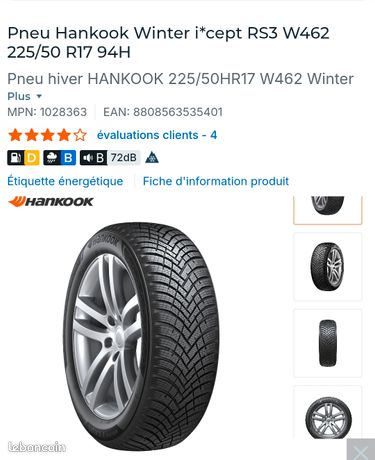Image resolution: width=375 pixels, height=460 pixels.
Task: Select the highlighted first tire thumbnail
Action: 328,209
